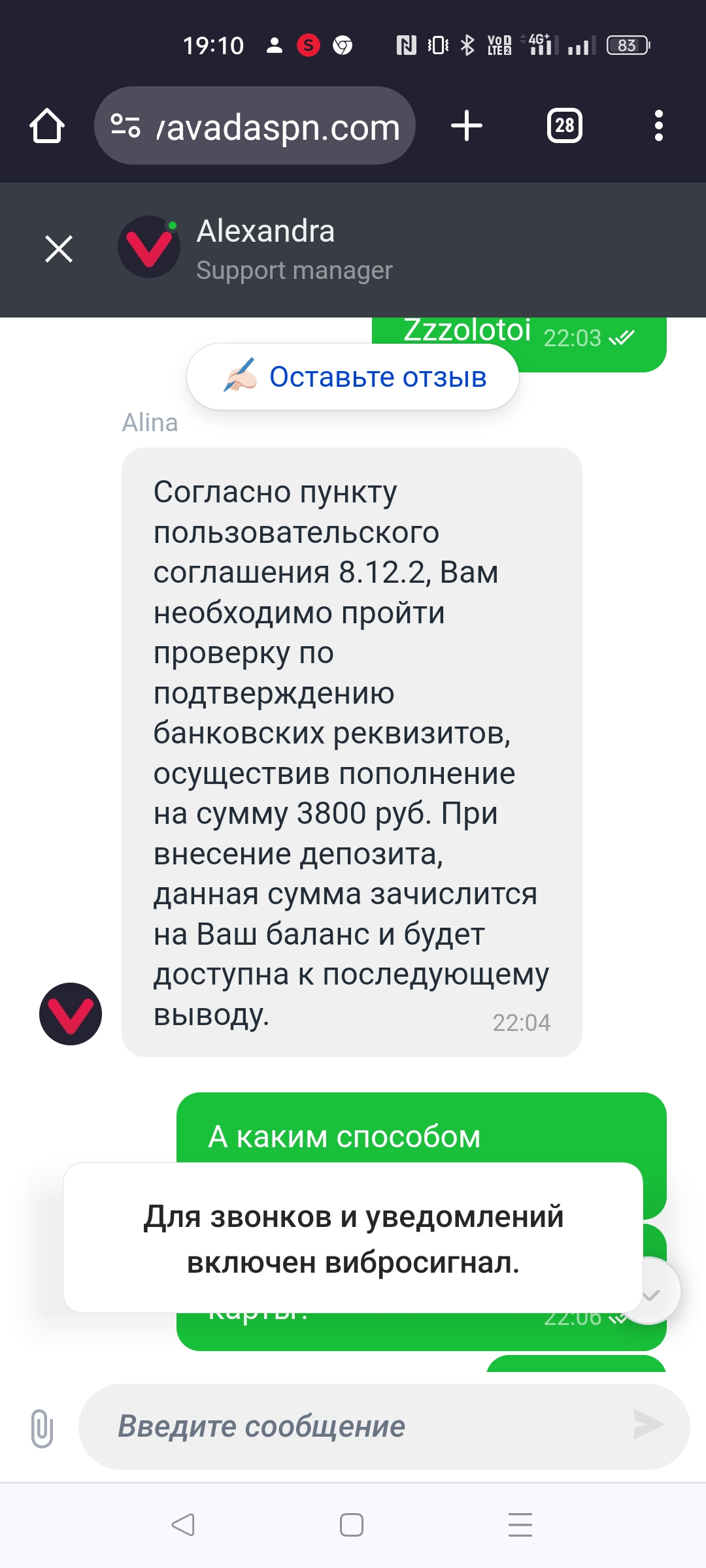The image size is (706, 1568).
Task: Send the message with the arrow icon
Action: coord(648,1425)
